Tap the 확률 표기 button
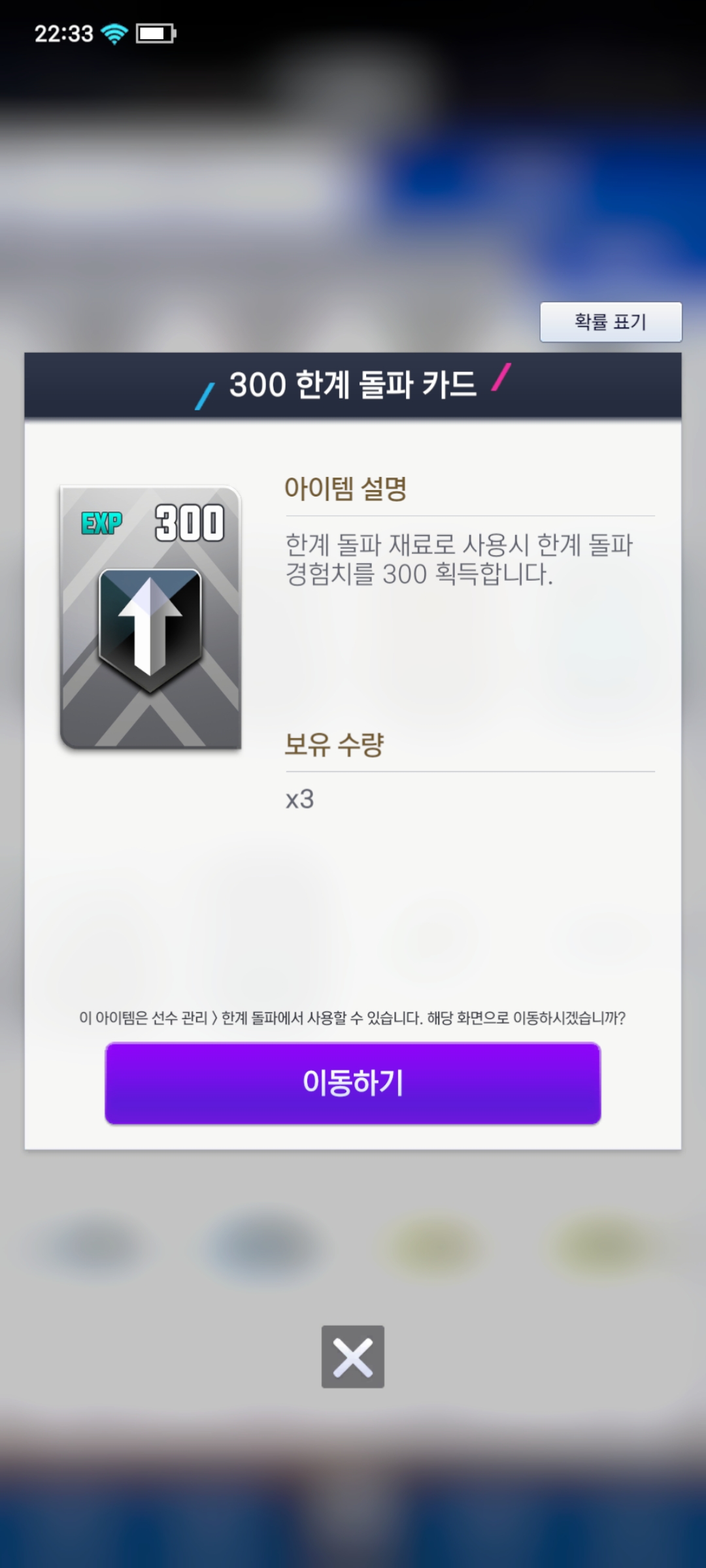The image size is (706, 1568). (x=611, y=322)
